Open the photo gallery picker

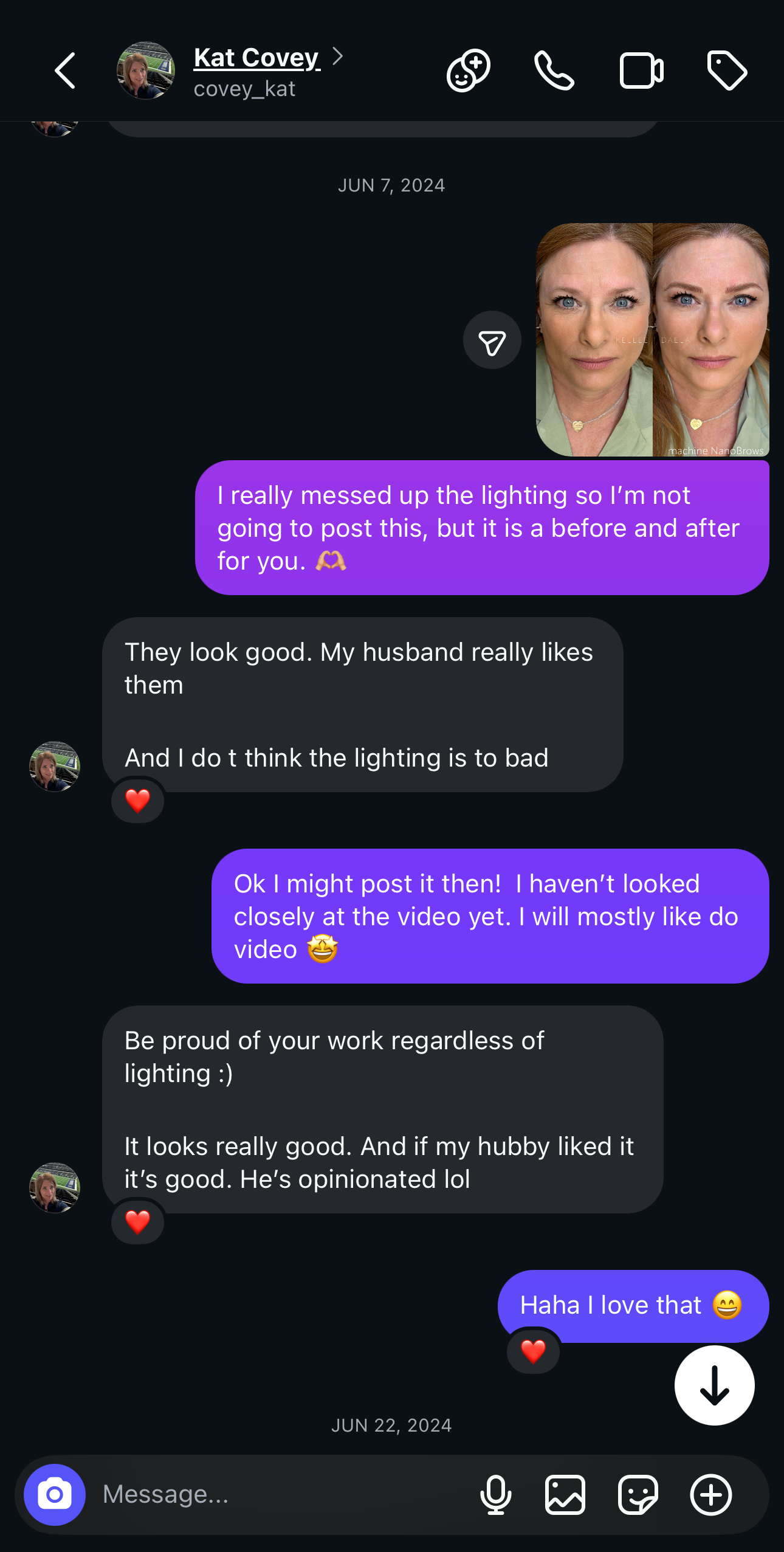pos(565,1494)
